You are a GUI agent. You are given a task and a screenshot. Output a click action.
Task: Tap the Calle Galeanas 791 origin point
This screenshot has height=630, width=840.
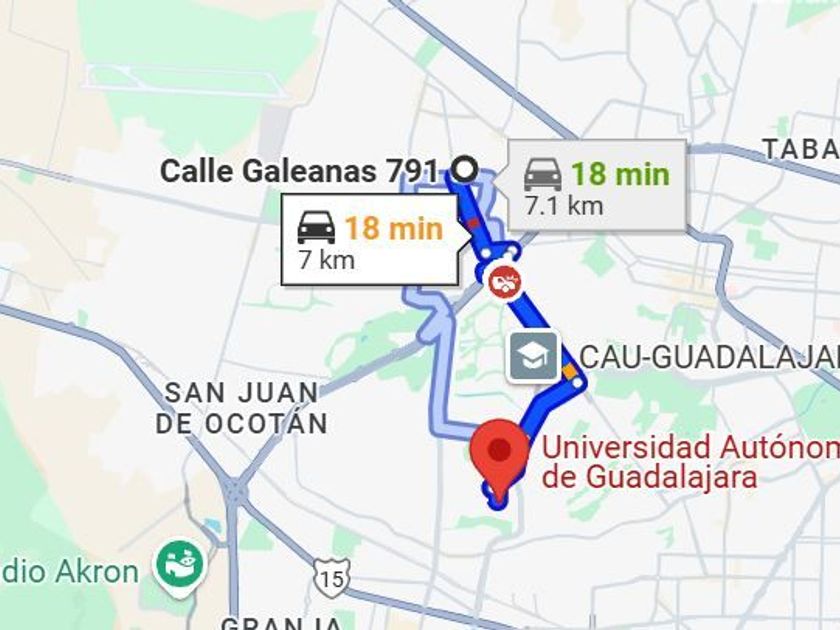tap(464, 170)
